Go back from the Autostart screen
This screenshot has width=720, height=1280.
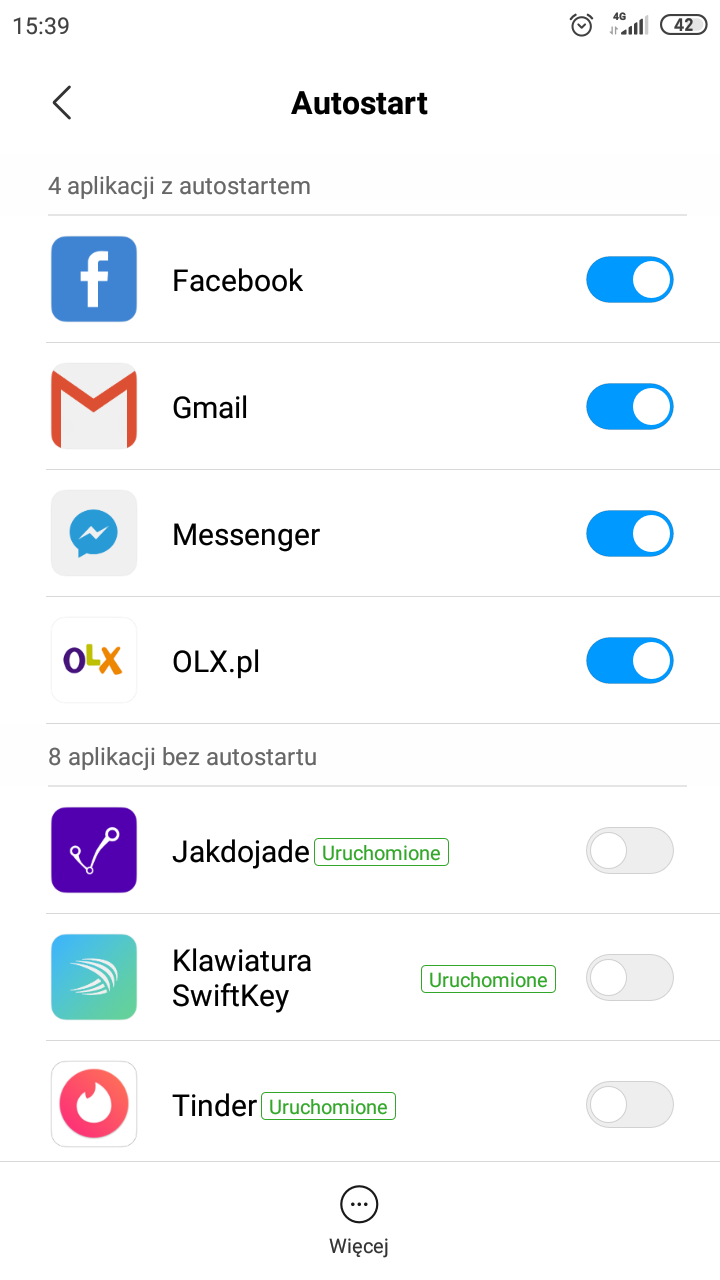[62, 103]
